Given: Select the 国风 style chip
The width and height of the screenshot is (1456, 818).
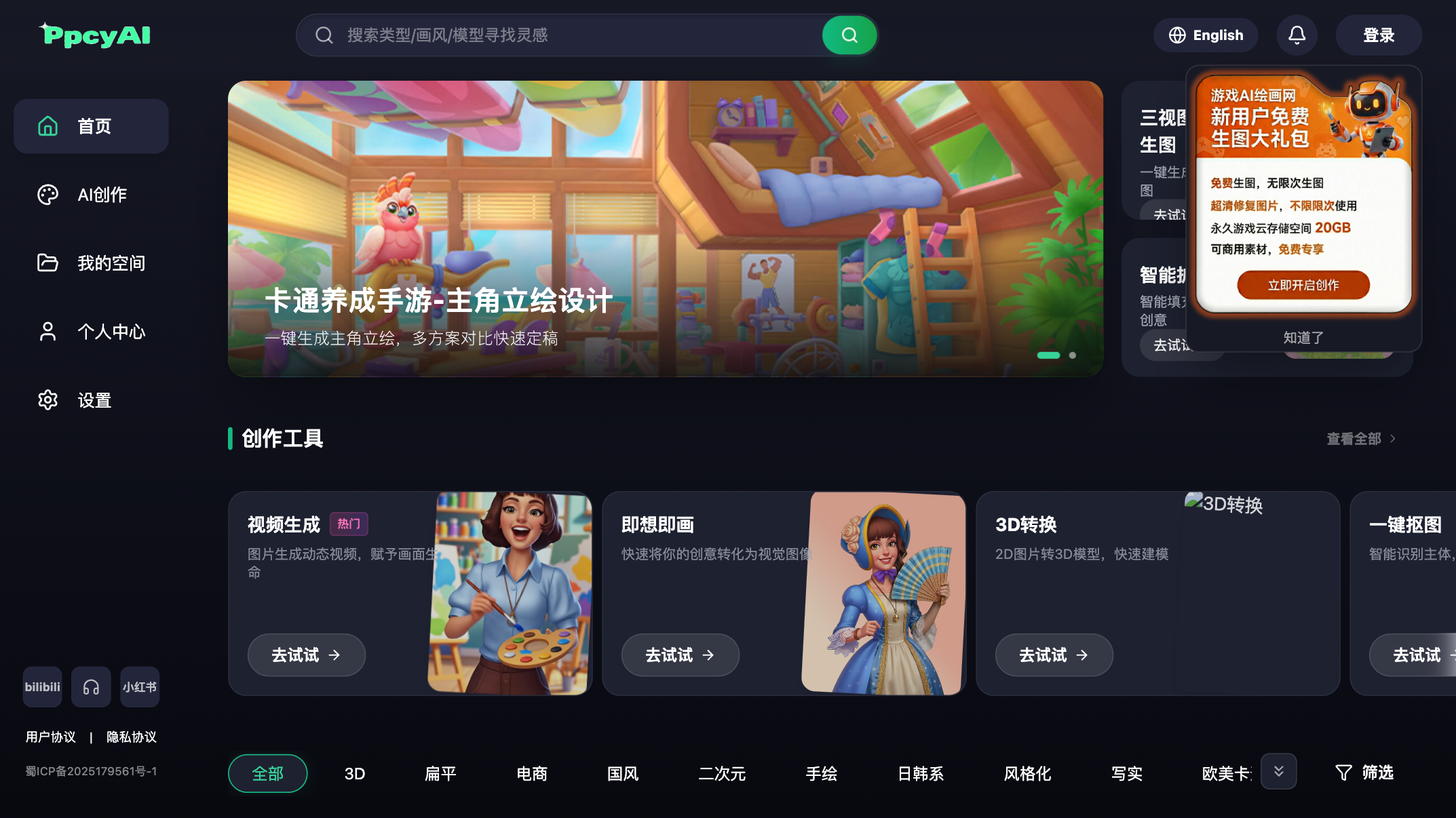Looking at the screenshot, I should coord(622,773).
